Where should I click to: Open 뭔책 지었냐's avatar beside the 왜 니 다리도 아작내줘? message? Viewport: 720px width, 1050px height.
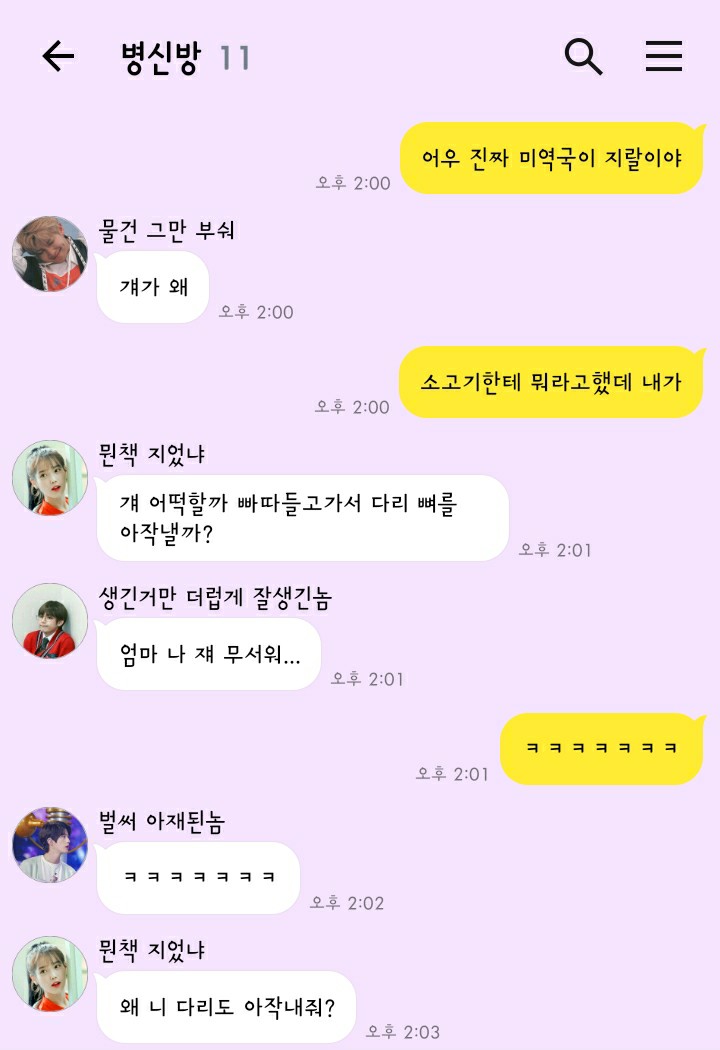tap(50, 974)
